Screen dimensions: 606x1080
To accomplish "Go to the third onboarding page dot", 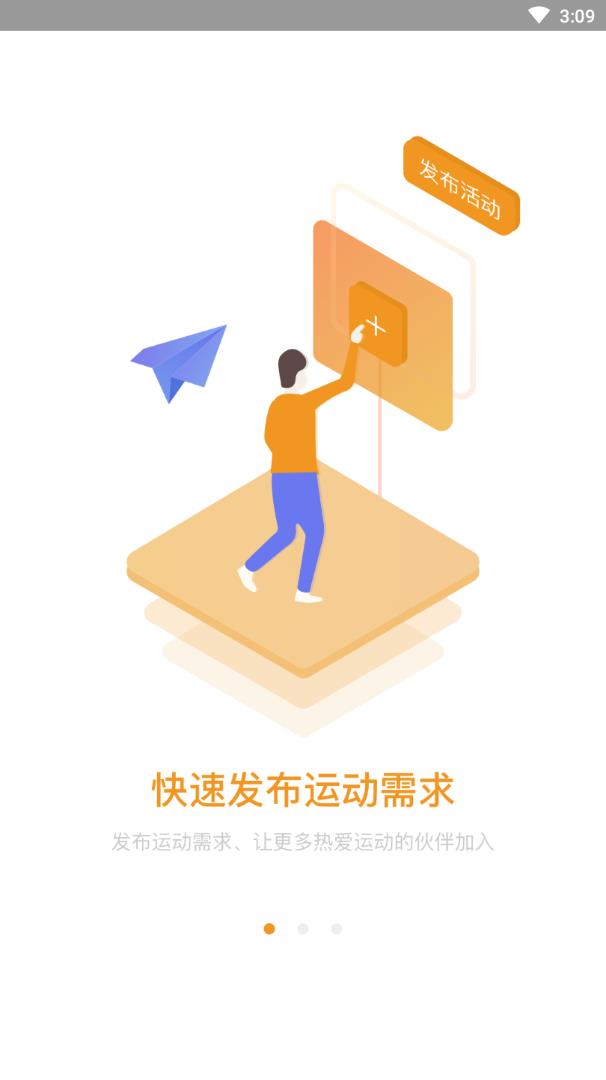I will click(337, 929).
